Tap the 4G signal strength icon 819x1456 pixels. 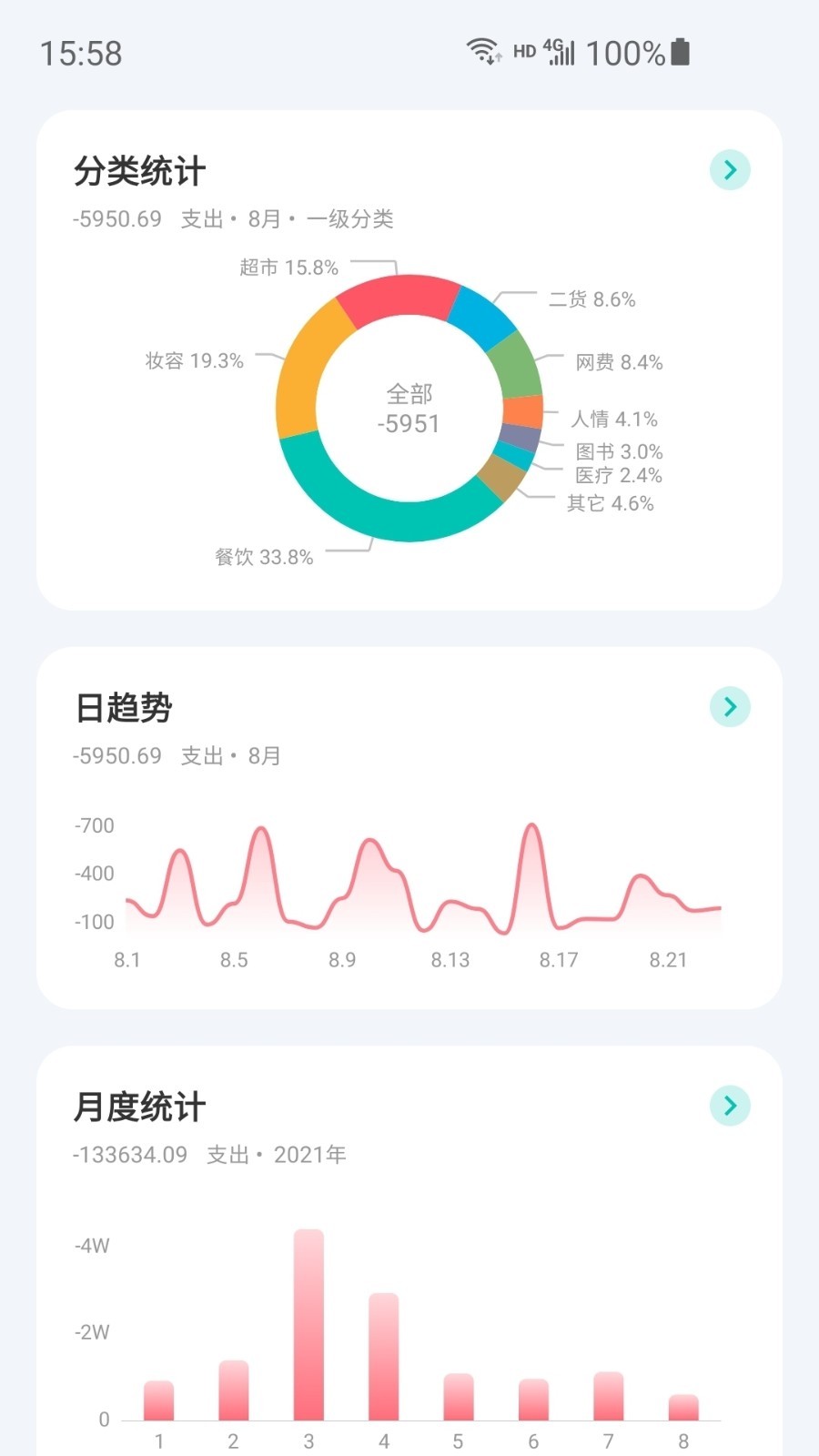(561, 52)
